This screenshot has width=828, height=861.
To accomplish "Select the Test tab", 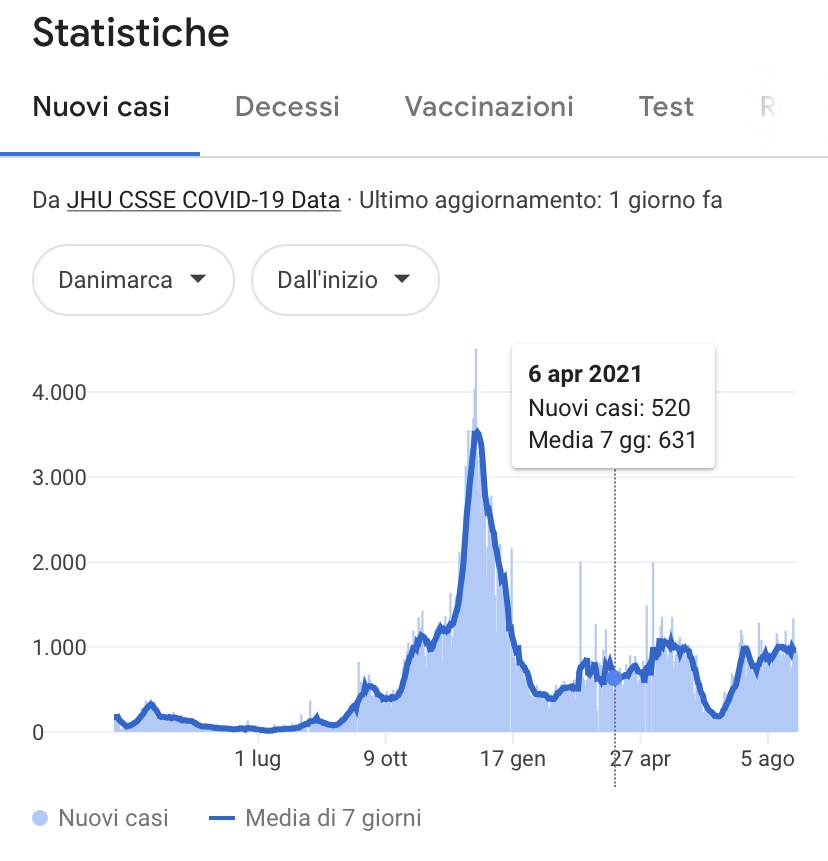I will point(666,107).
